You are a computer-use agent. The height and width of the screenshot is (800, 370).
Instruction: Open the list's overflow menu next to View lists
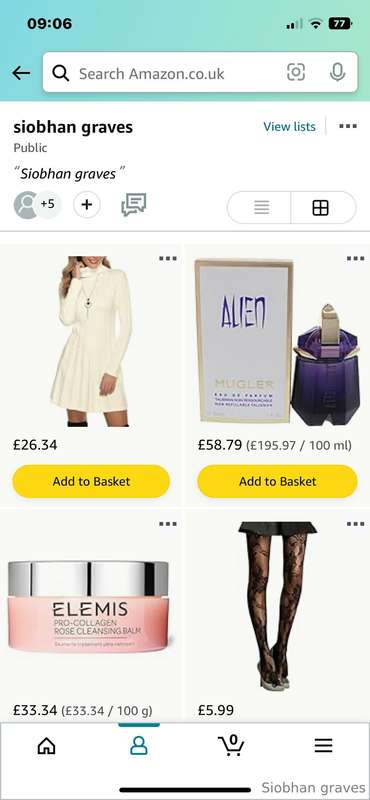coord(348,126)
